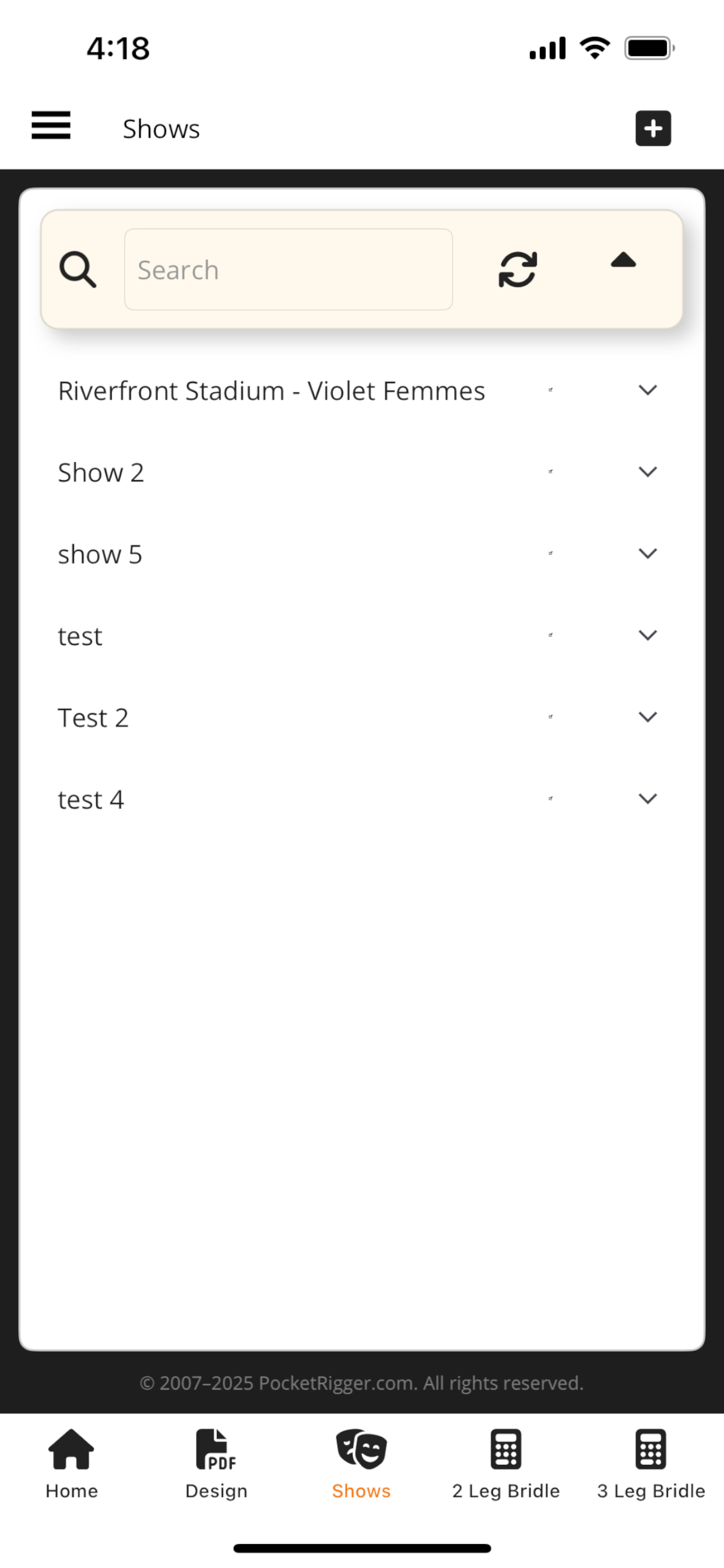Expand the test 4 row

point(648,798)
